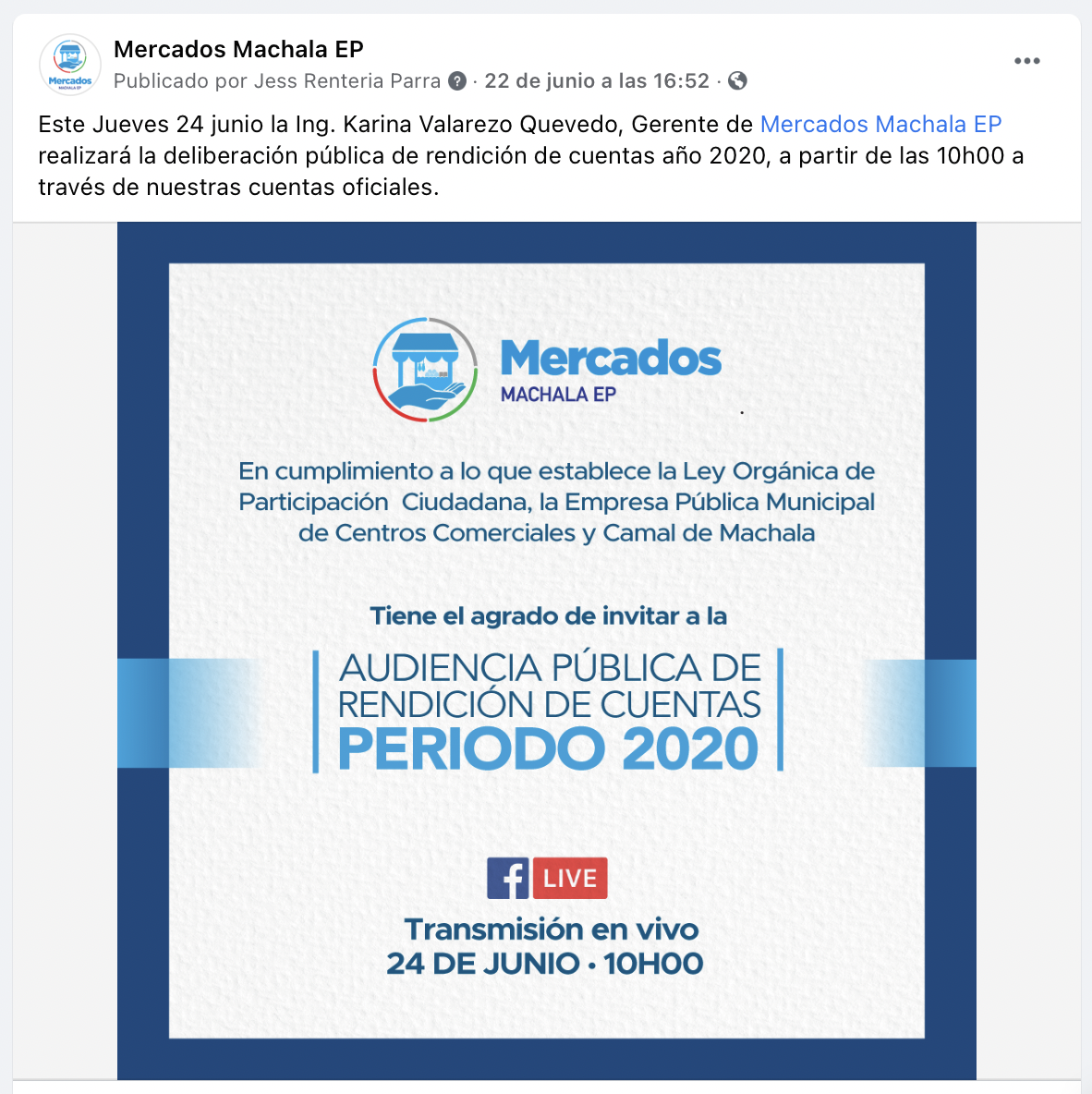The width and height of the screenshot is (1092, 1094).
Task: Open the post timestamp 22 de junio
Action: pos(596,81)
